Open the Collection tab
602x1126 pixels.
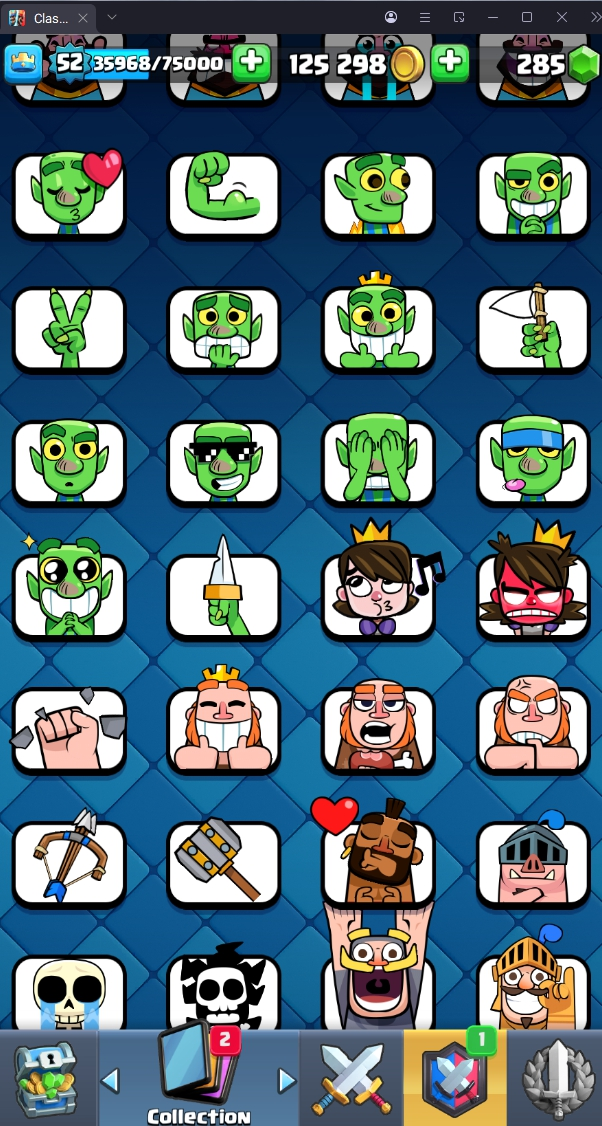click(x=199, y=1078)
